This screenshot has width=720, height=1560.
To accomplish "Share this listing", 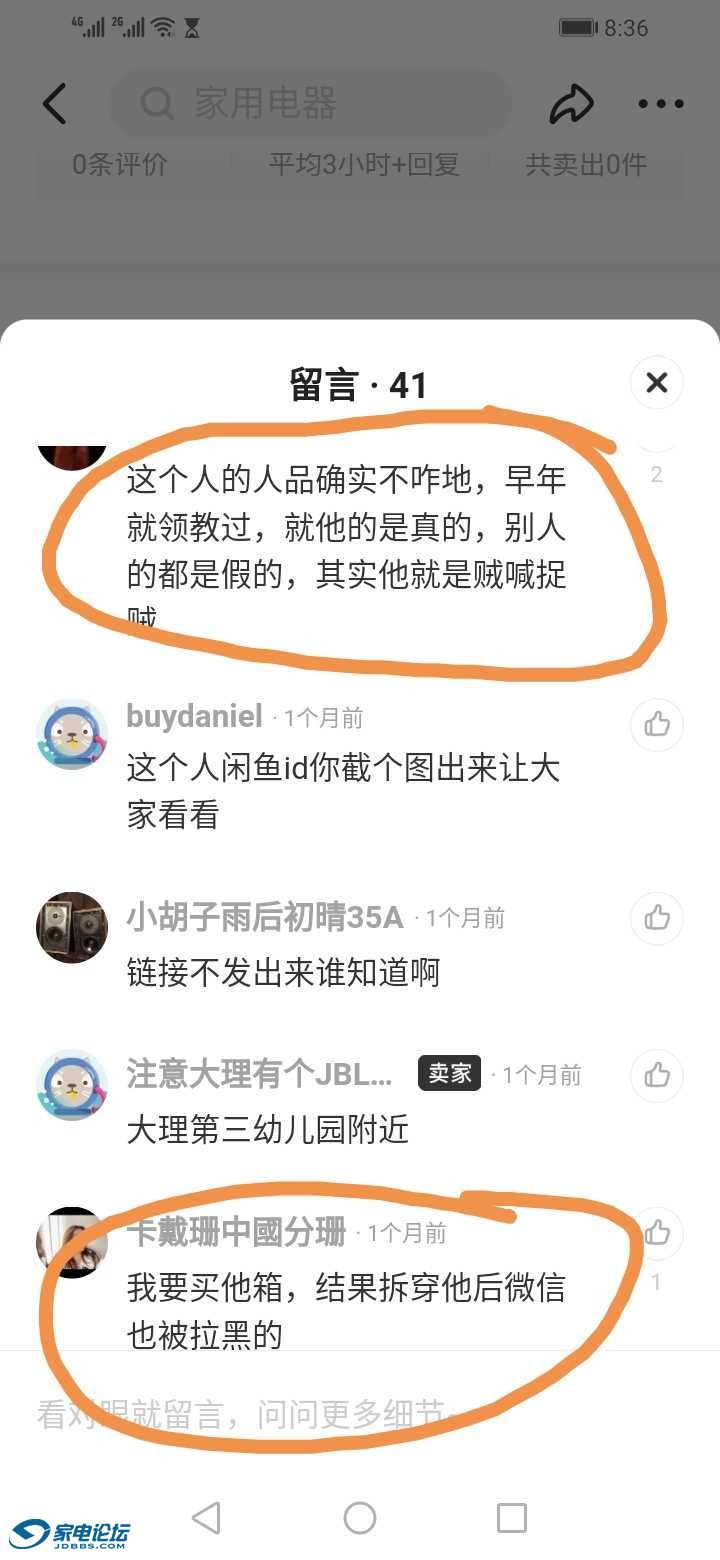I will coord(572,103).
